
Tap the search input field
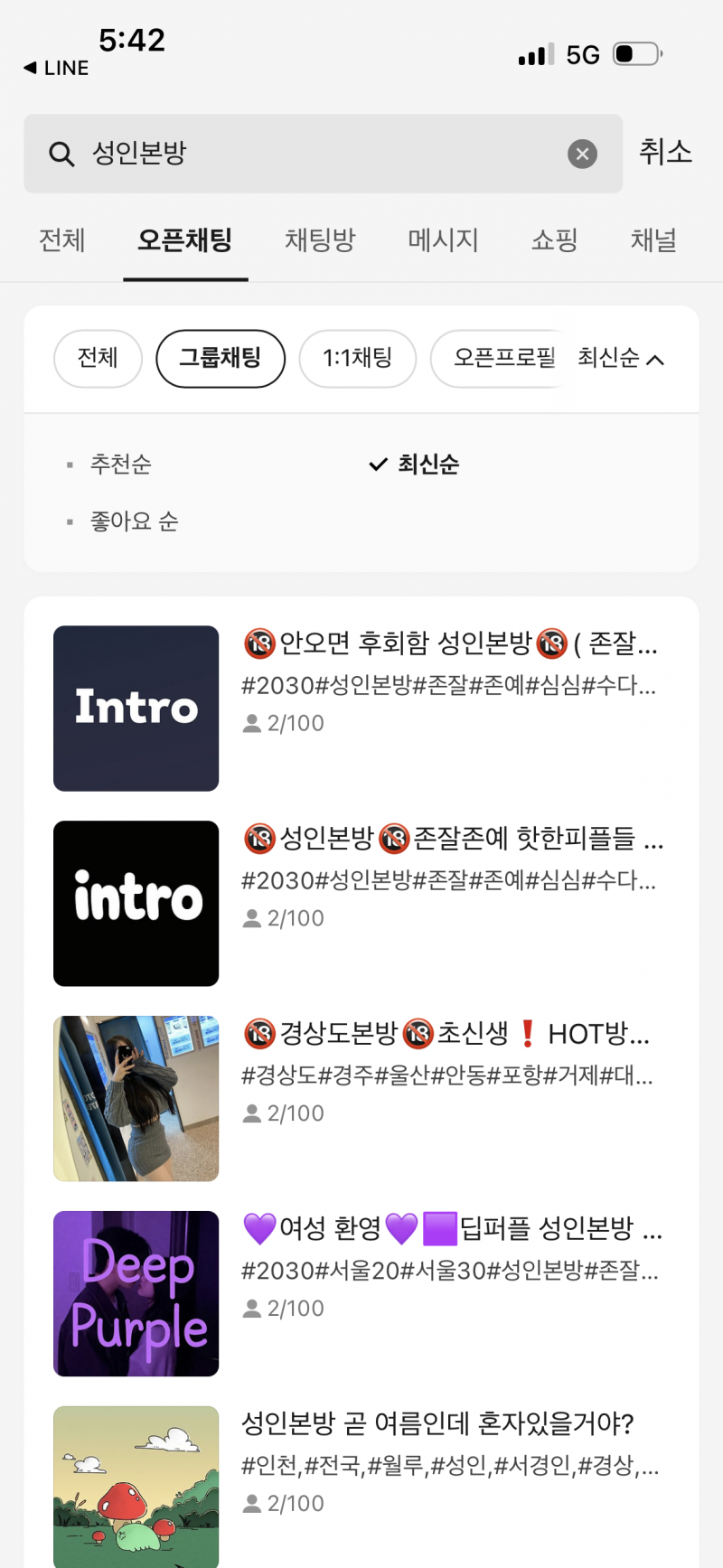point(271,154)
